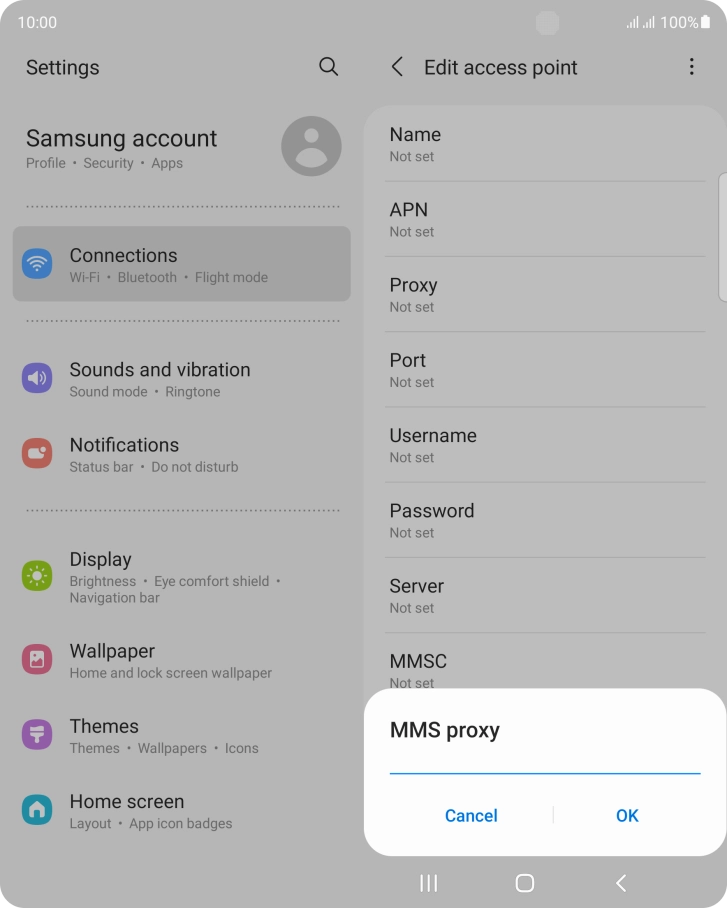Open Themes settings
The width and height of the screenshot is (727, 908).
(181, 735)
